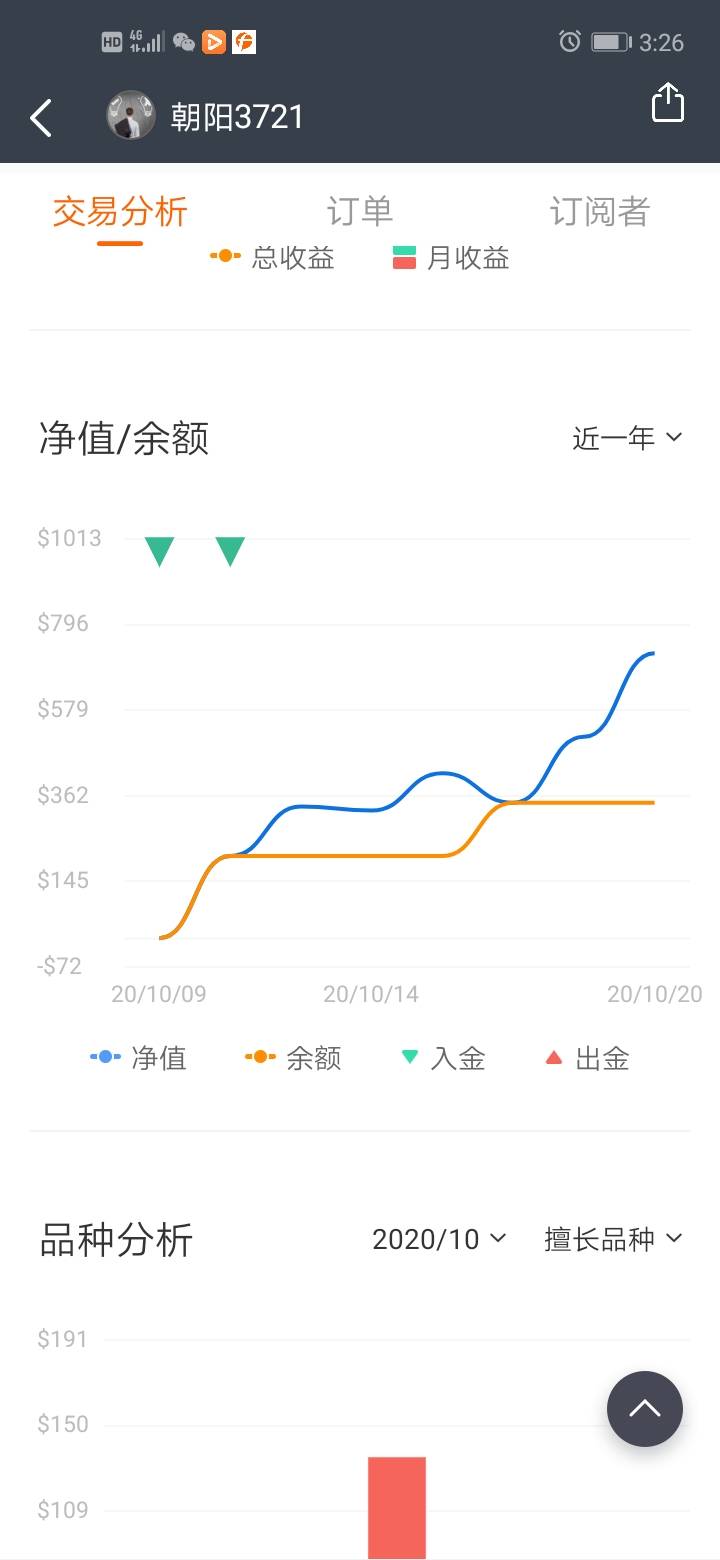The image size is (720, 1560).
Task: Toggle the 月收益 legend item
Action: [x=451, y=258]
